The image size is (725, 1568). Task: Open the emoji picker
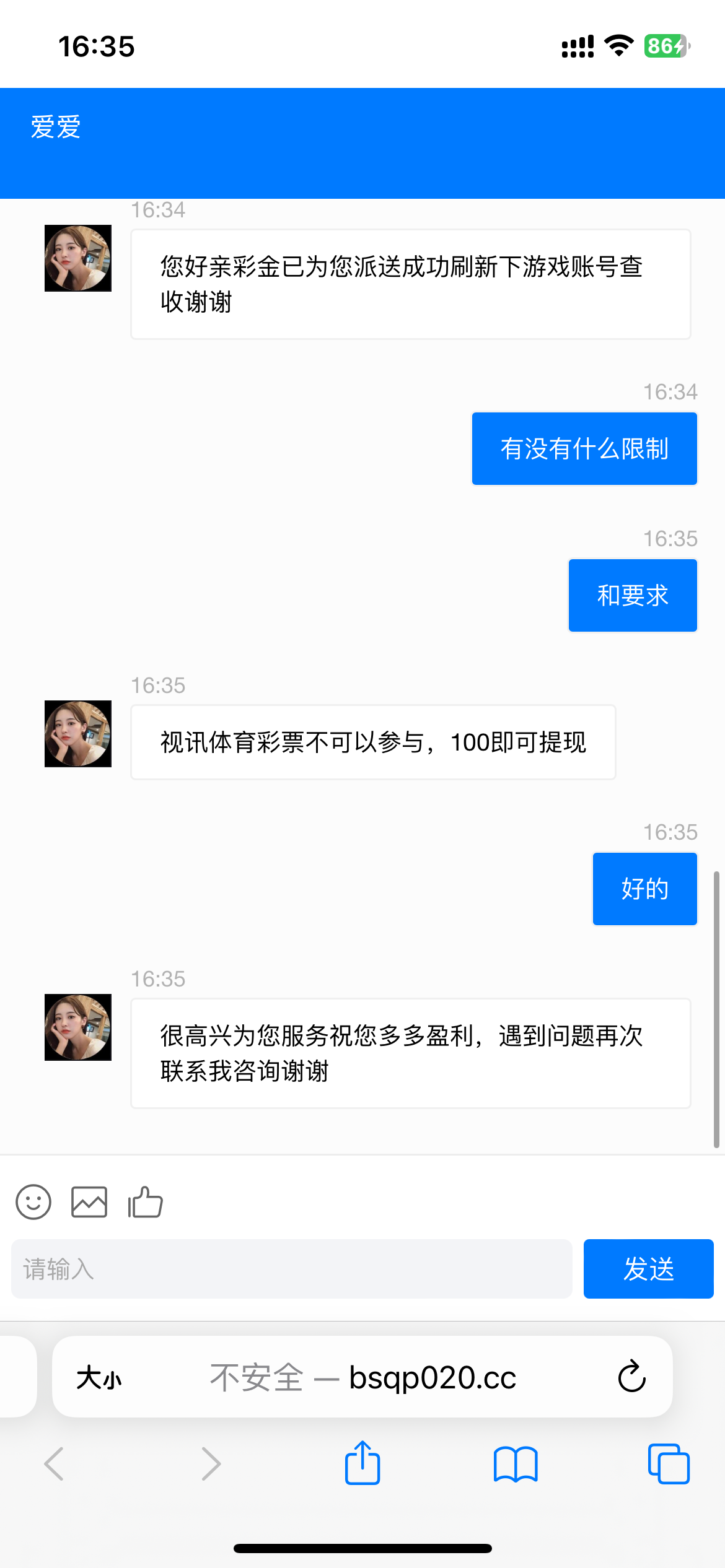tap(33, 1202)
